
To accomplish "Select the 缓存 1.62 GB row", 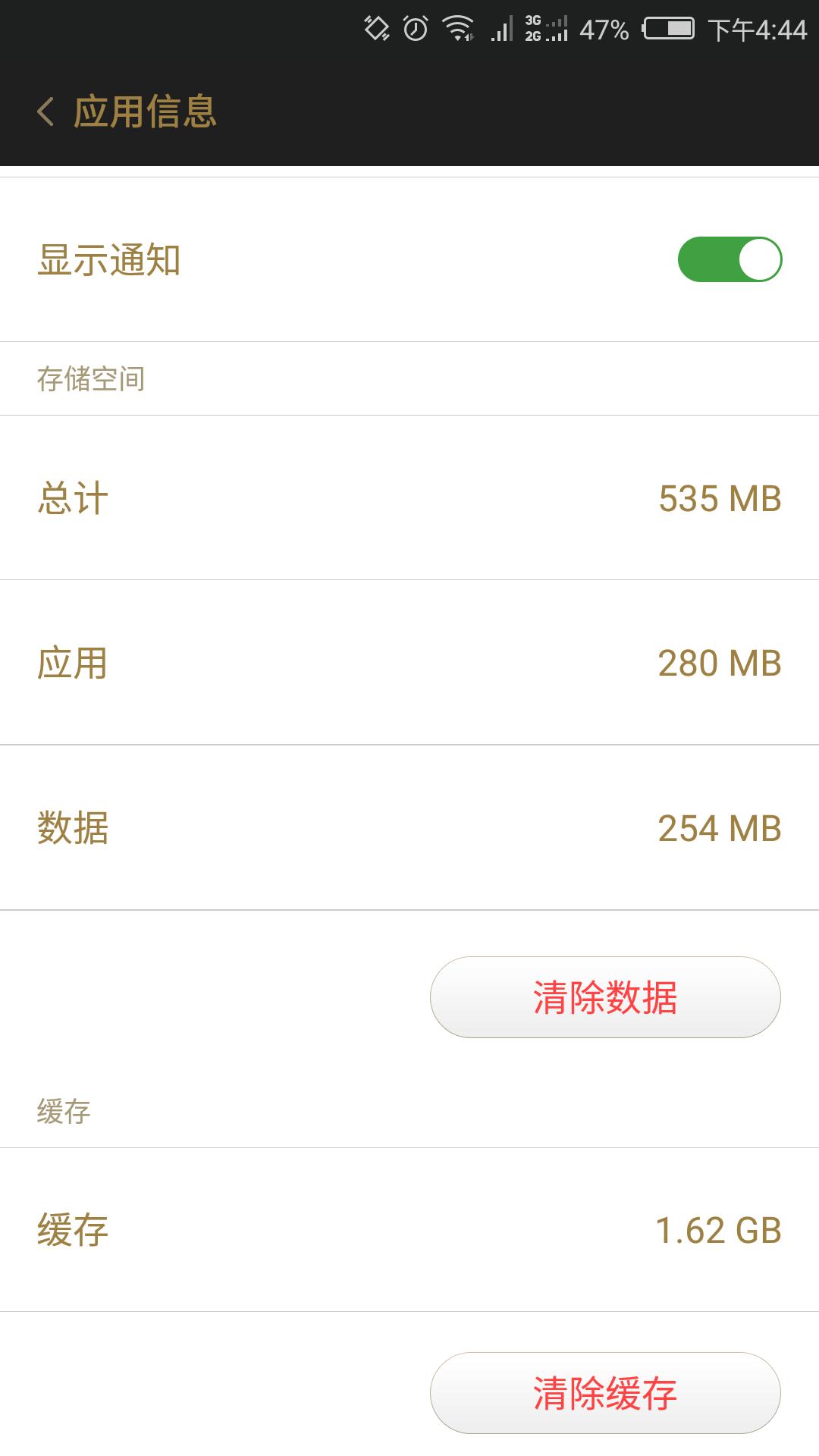I will click(x=409, y=1228).
